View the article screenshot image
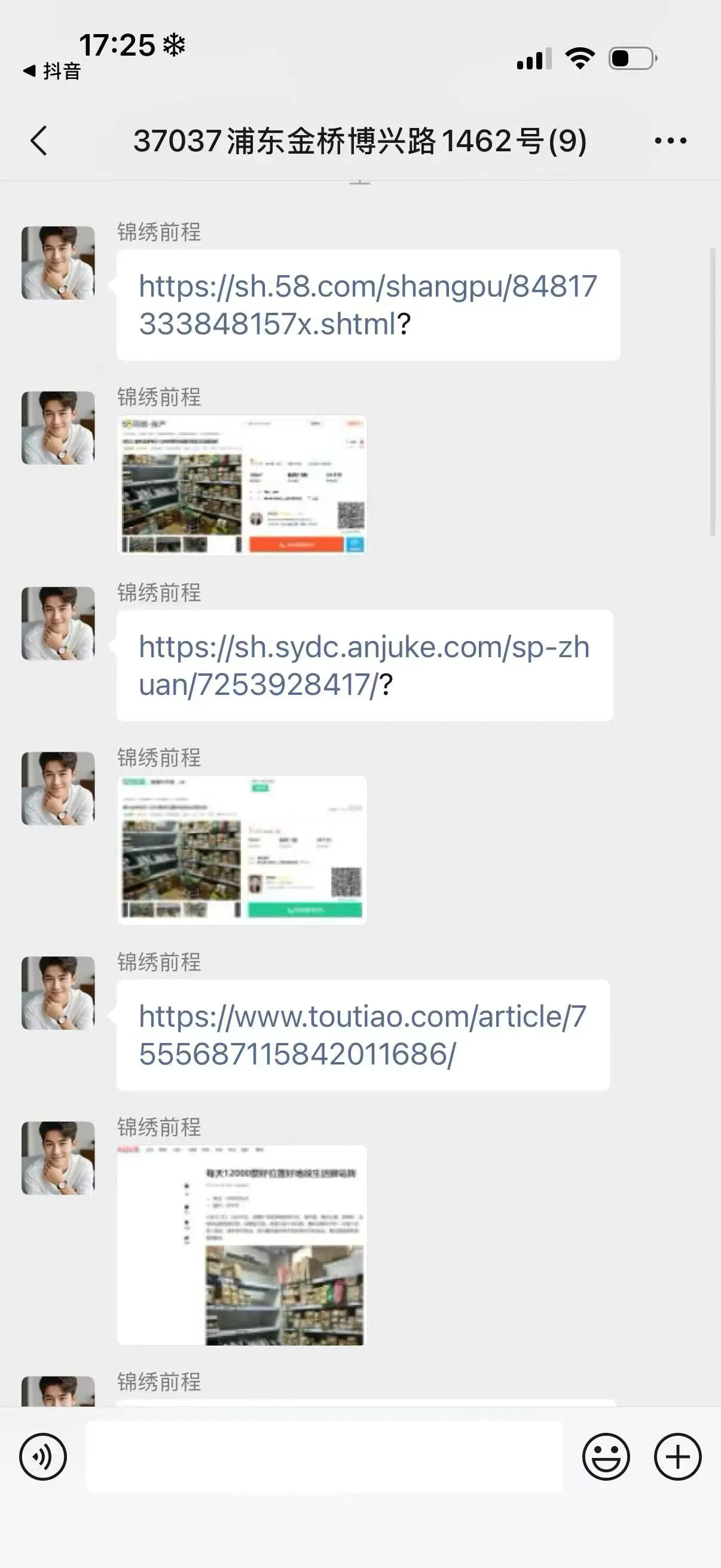721x1568 pixels. pos(242,1245)
